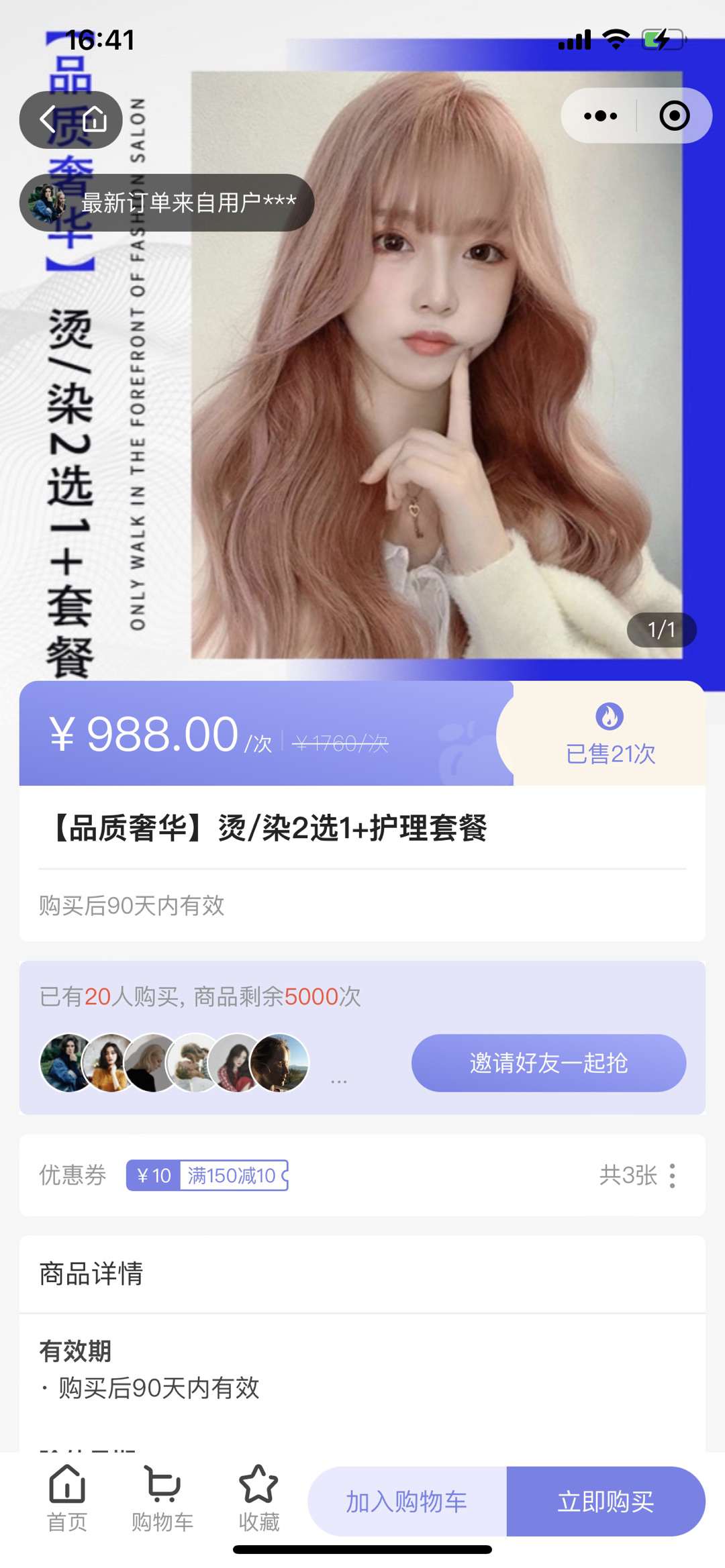
Task: View all coupons via 共3张
Action: [639, 1175]
